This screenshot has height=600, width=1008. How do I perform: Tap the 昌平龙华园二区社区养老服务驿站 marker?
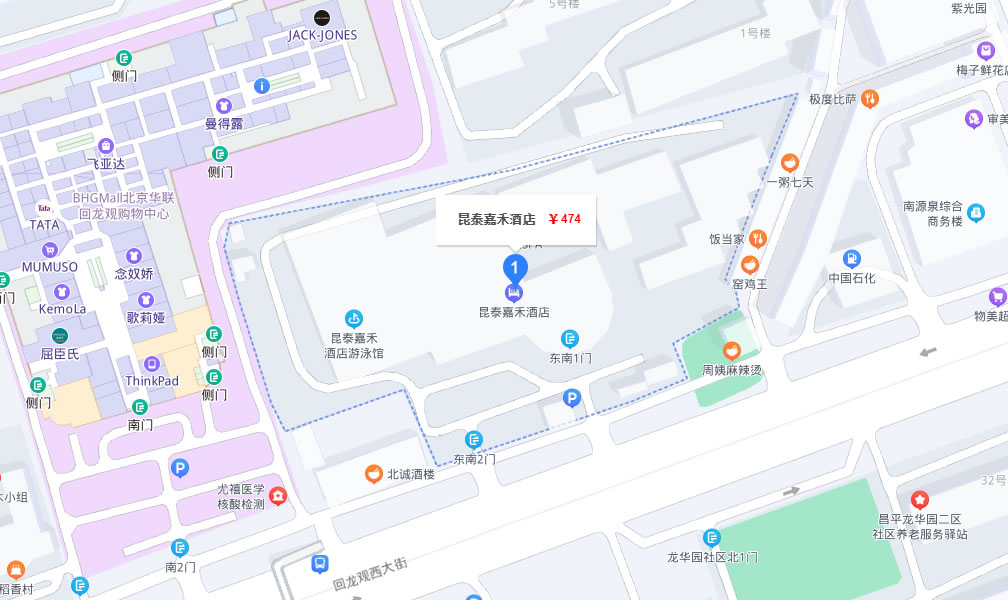click(x=919, y=498)
